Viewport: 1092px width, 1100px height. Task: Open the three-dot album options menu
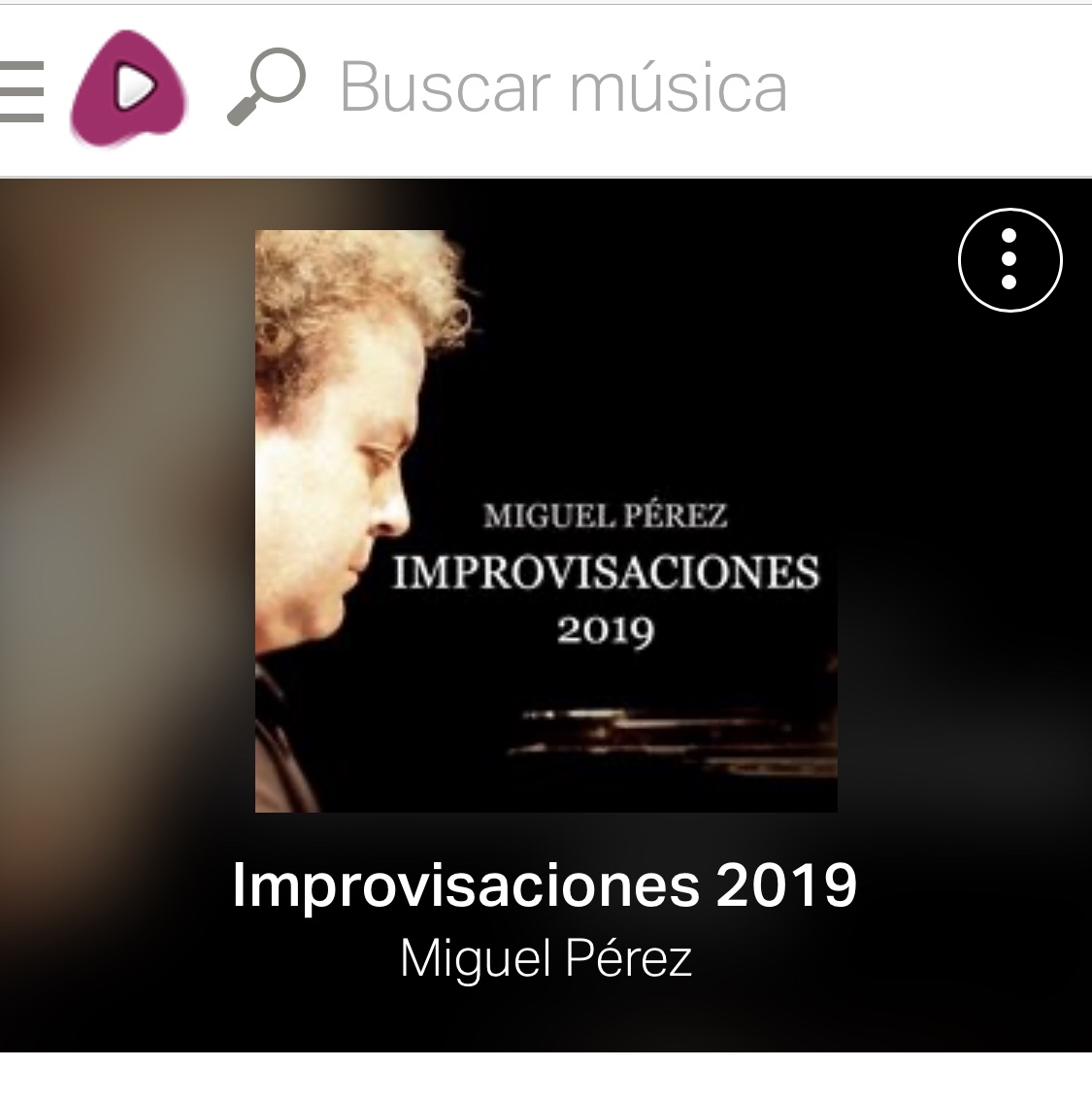click(x=1009, y=260)
